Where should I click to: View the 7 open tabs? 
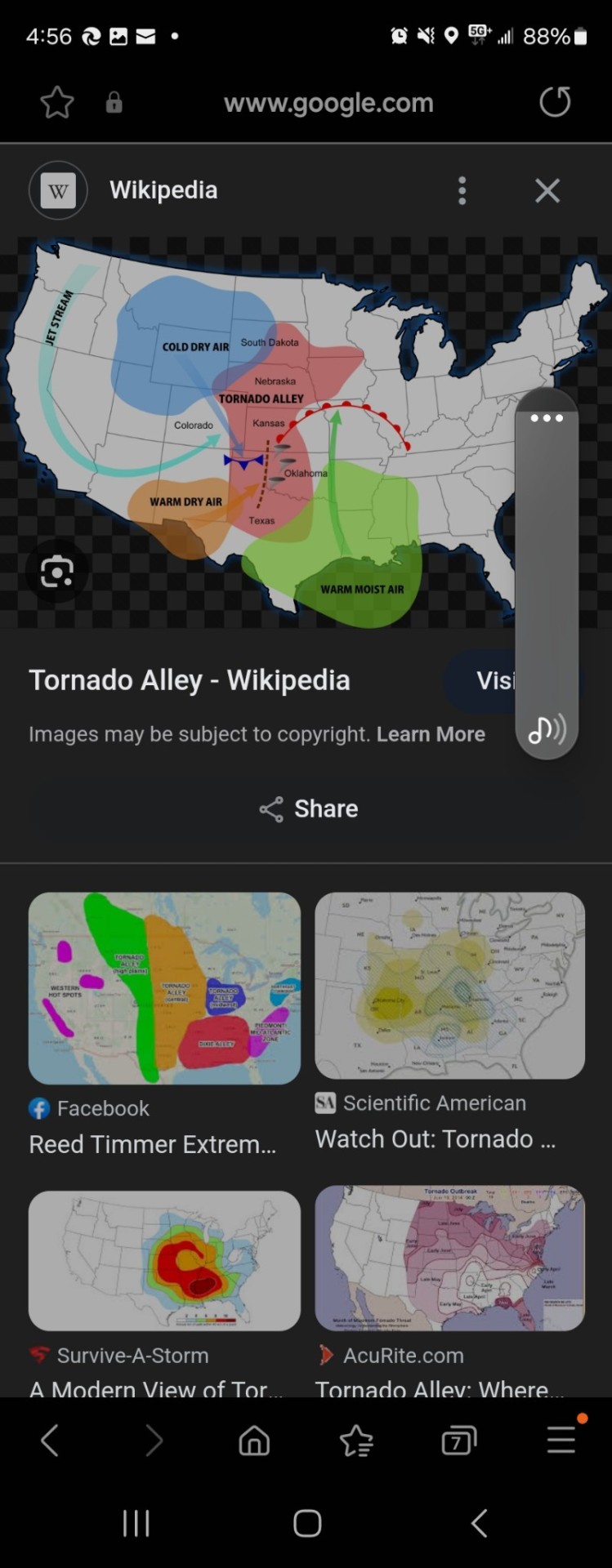[x=458, y=1440]
